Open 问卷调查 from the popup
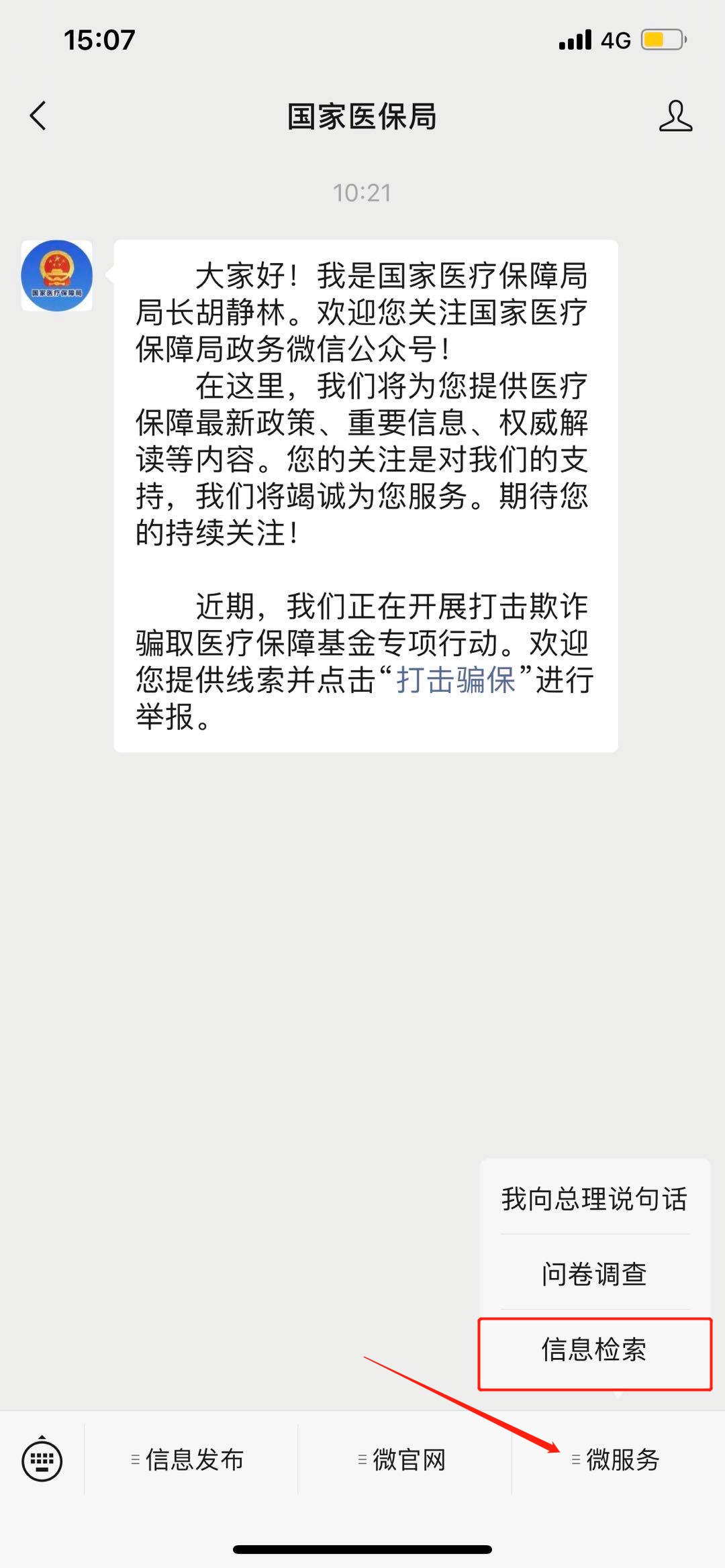Viewport: 725px width, 1568px height. point(594,1273)
